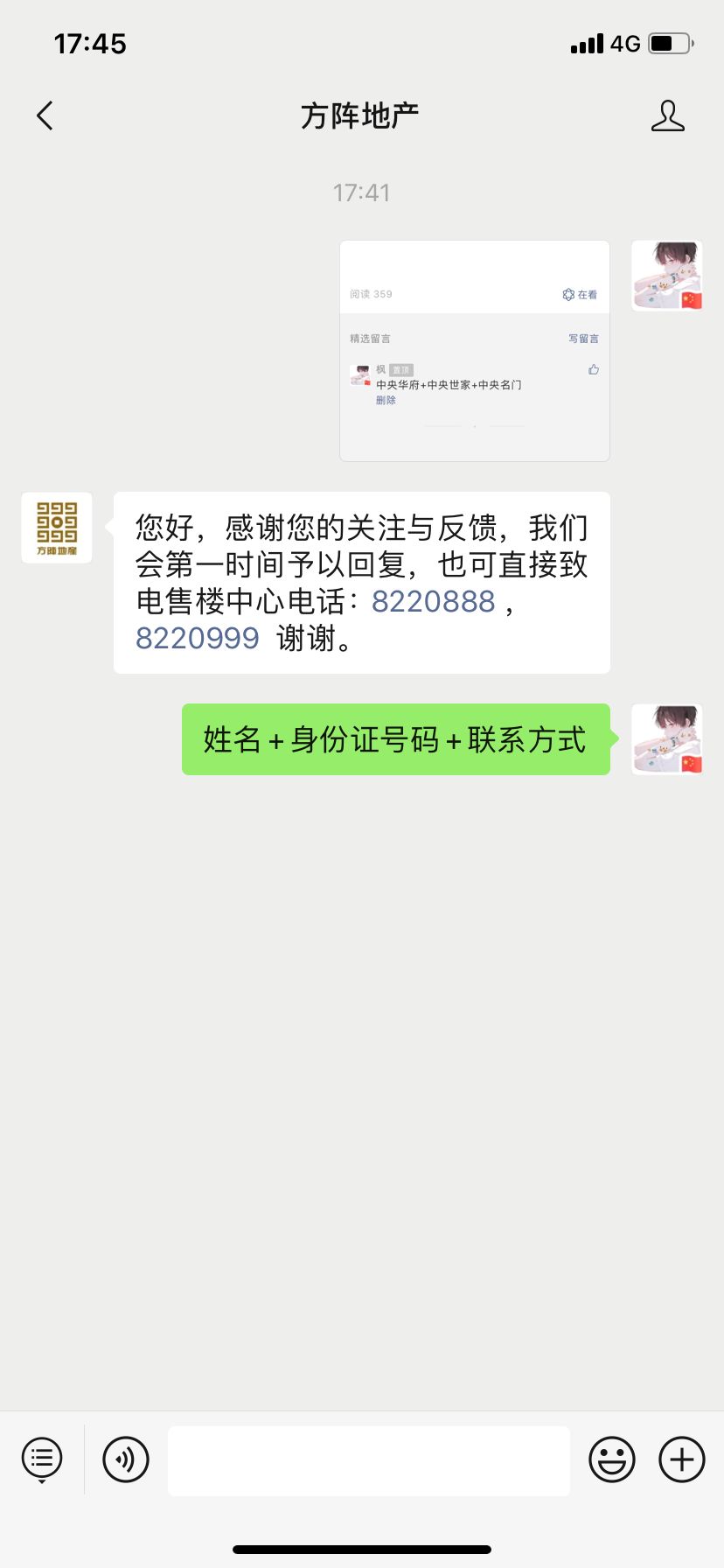This screenshot has width=724, height=1568.
Task: Focus the message text field
Action: (368, 1459)
